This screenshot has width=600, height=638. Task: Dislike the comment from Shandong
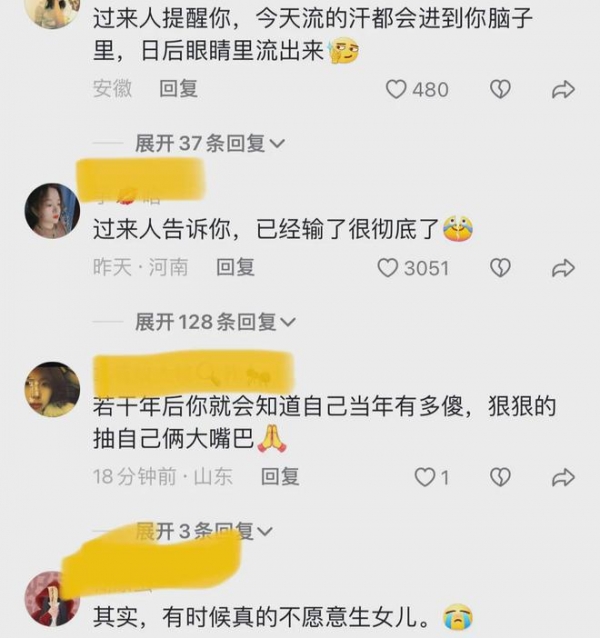pyautogui.click(x=500, y=477)
